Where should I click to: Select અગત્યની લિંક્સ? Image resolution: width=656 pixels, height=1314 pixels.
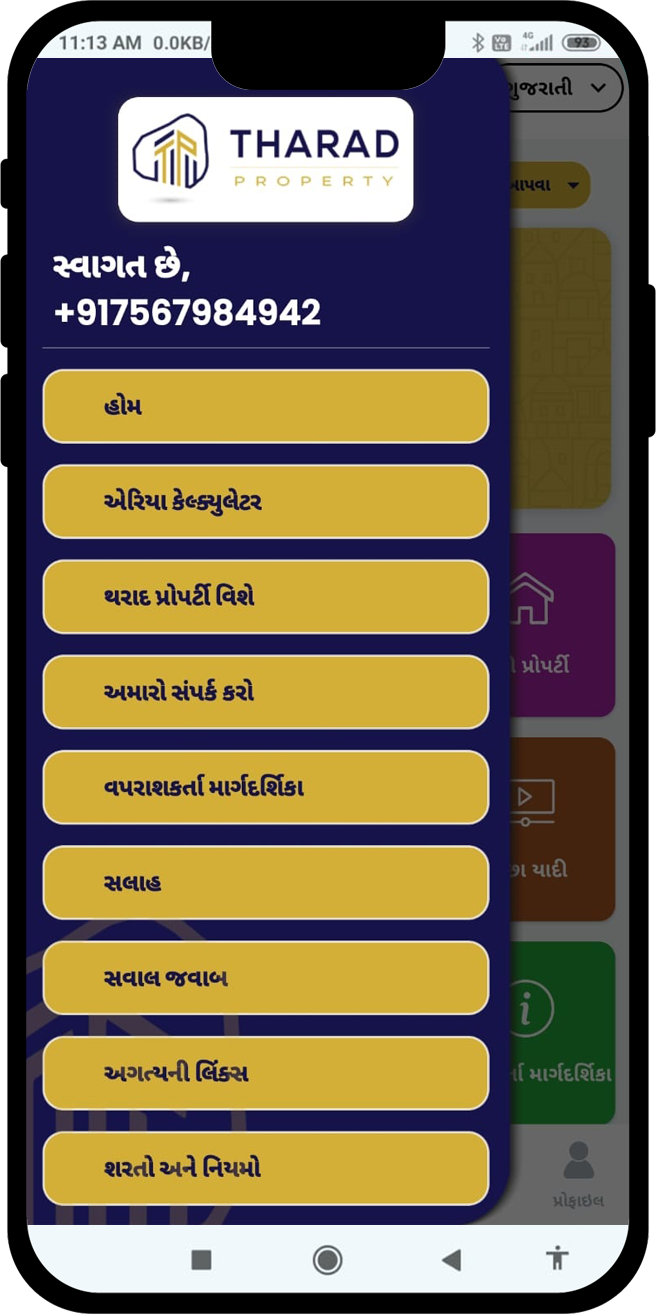265,1073
